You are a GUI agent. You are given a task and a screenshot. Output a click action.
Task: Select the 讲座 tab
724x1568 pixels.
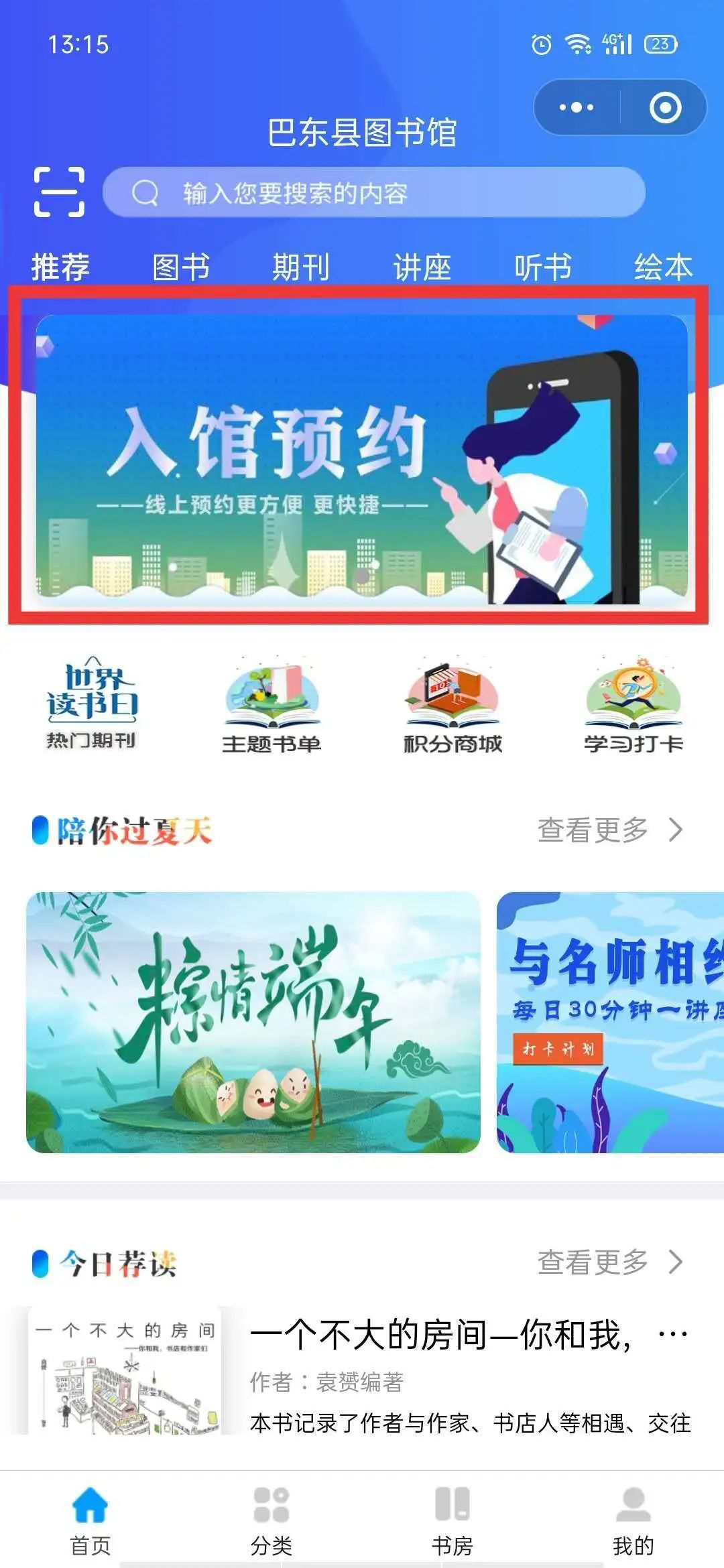click(422, 267)
